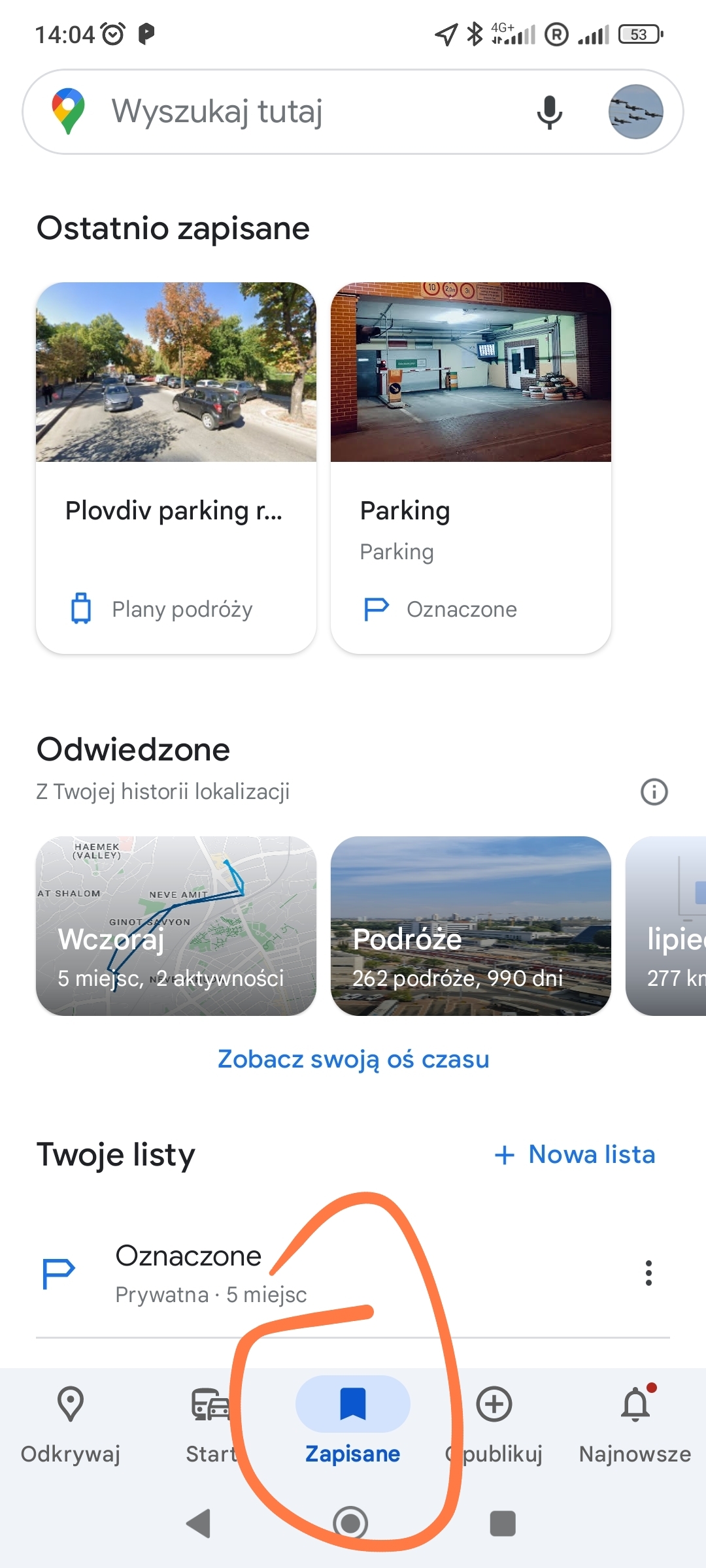Open the Podróże trips card

click(471, 926)
